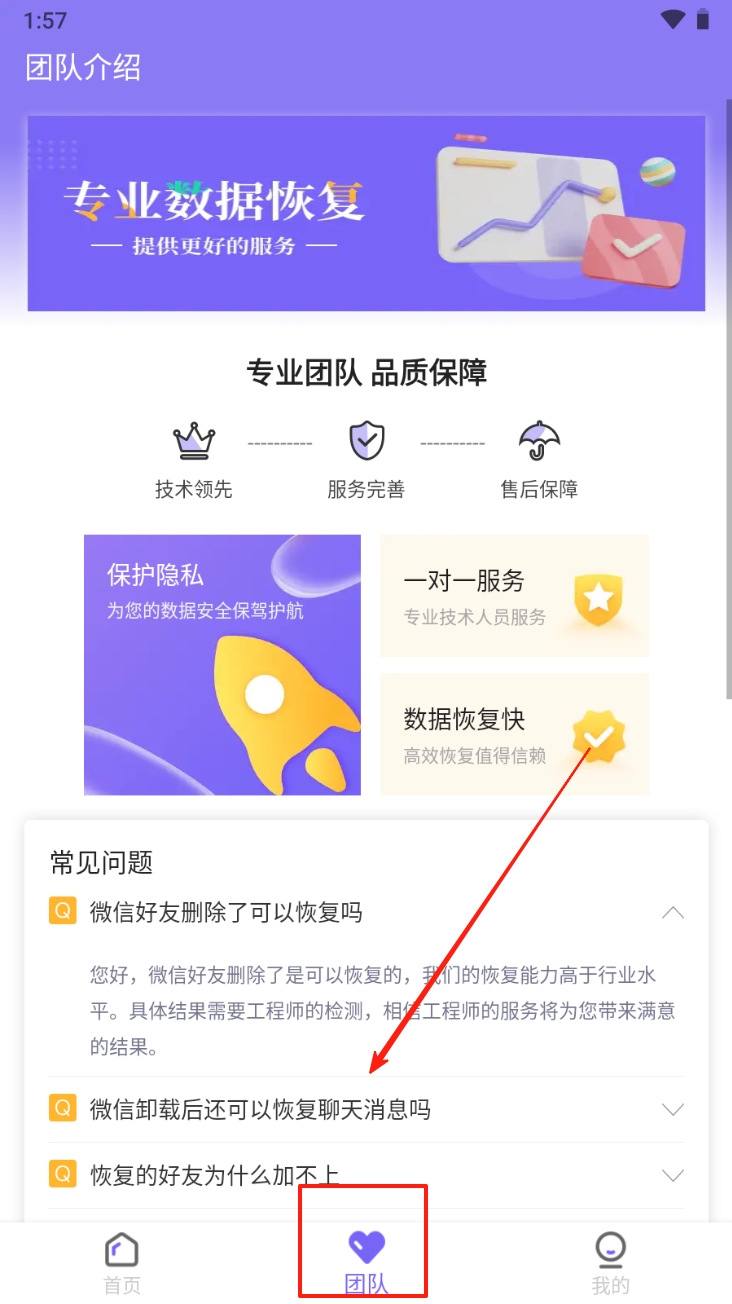Open the 数据恢复快 card
Viewport: 732px width, 1304px height.
click(514, 734)
